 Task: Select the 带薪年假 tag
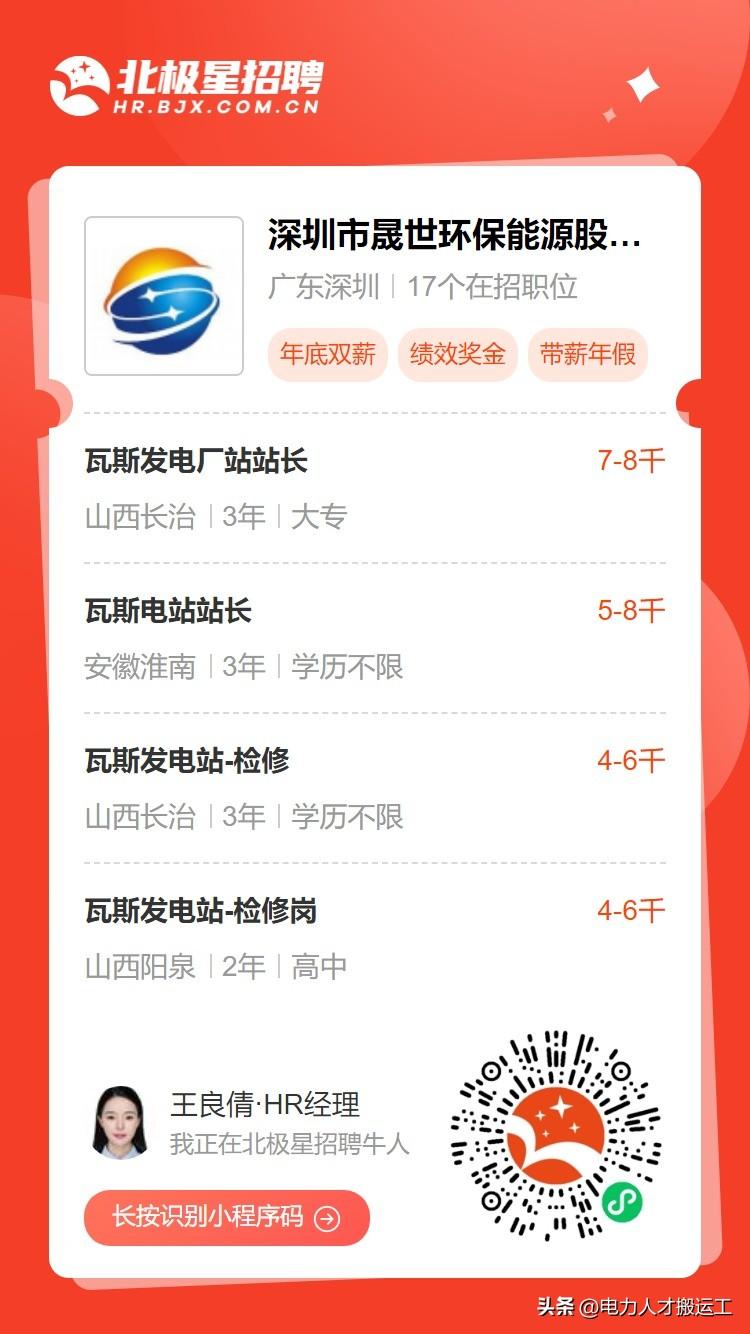(587, 354)
